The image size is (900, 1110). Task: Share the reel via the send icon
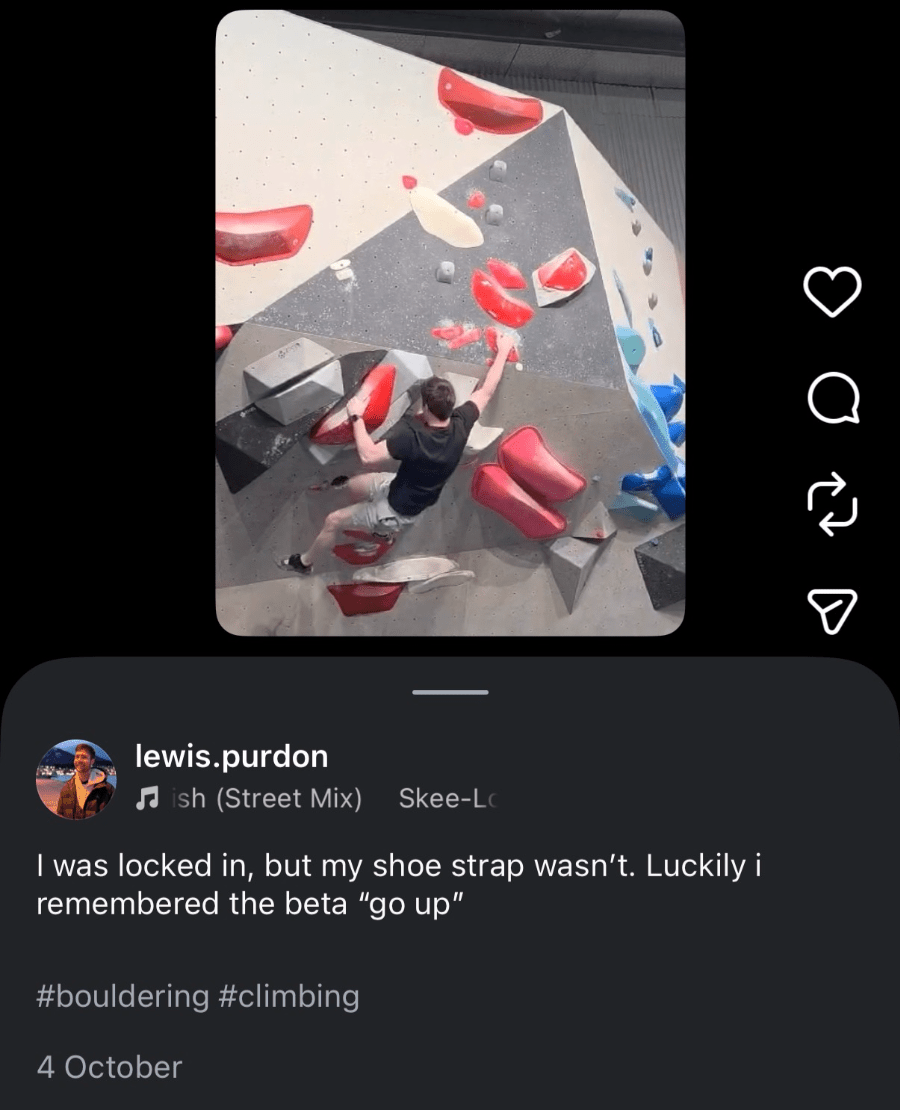click(832, 610)
